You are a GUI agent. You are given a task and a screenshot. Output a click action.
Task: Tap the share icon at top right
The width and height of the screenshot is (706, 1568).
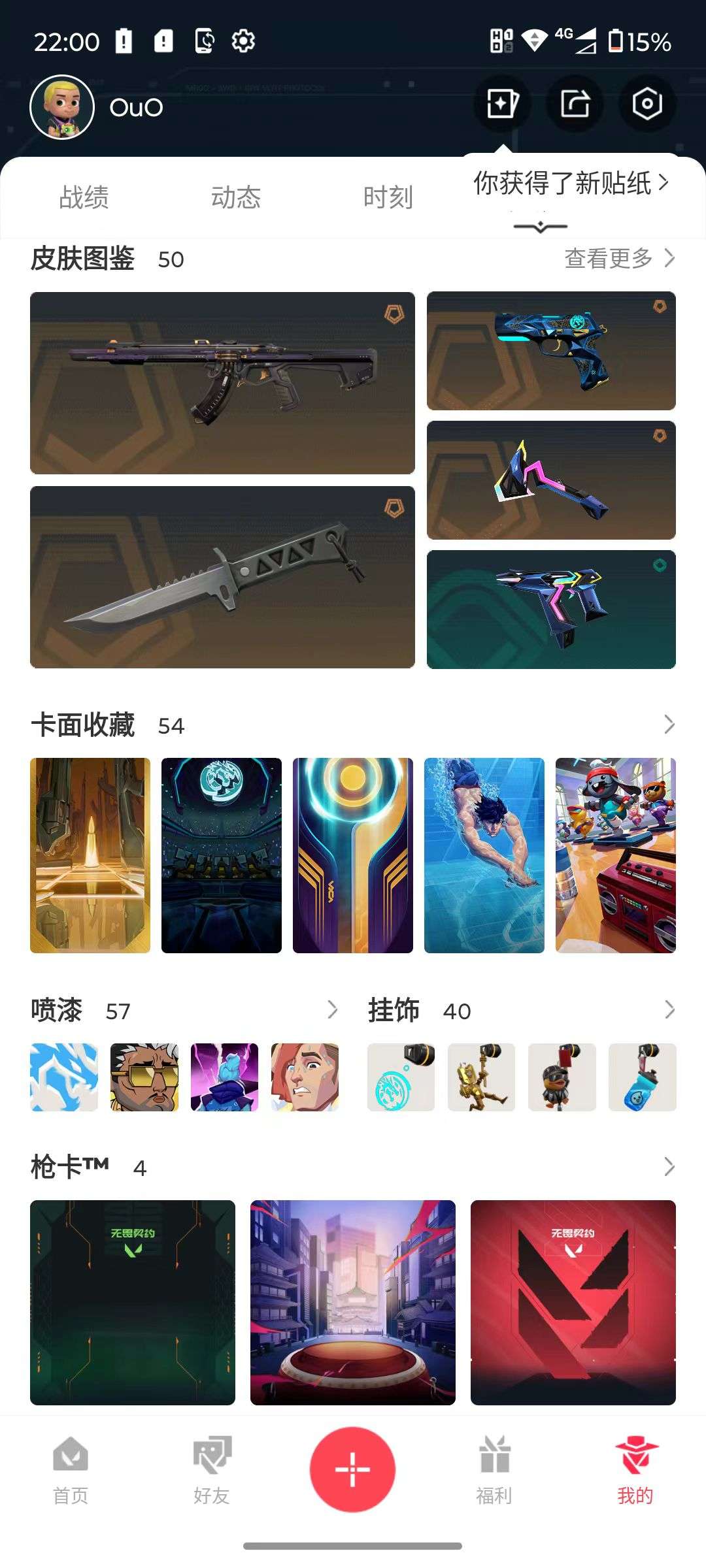(575, 105)
